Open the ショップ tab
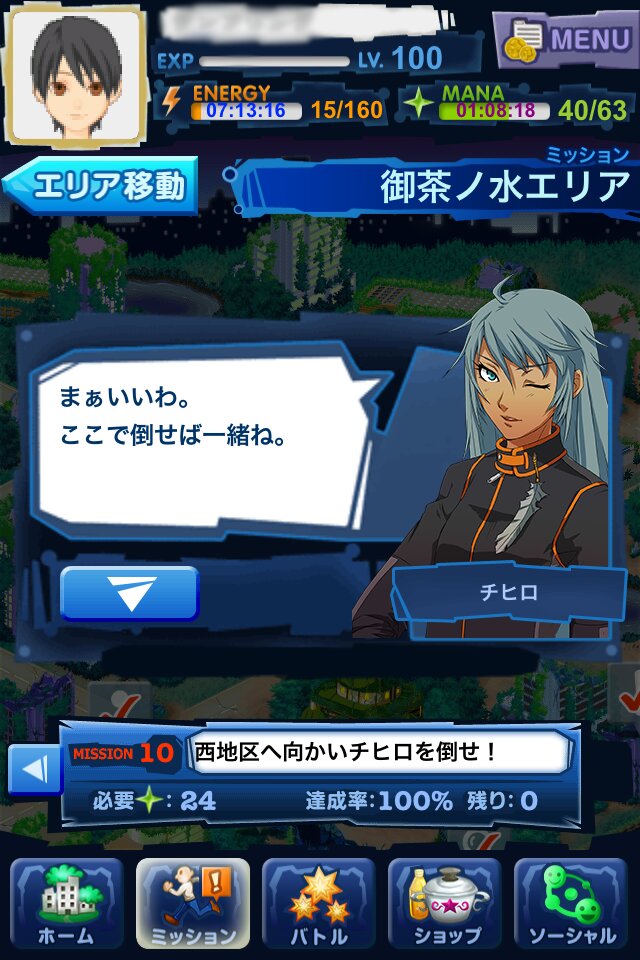Viewport: 640px width, 960px height. click(444, 903)
